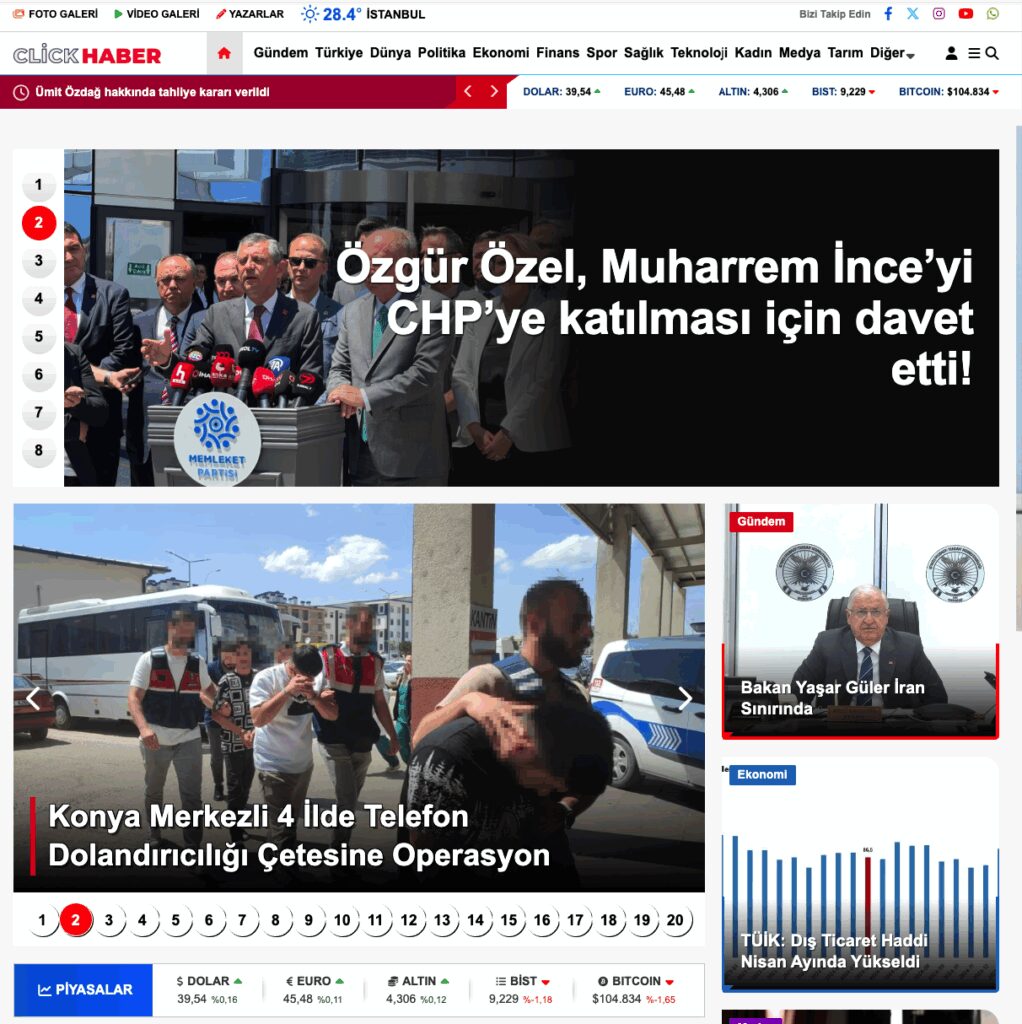Open the Gündem category

pyautogui.click(x=280, y=53)
